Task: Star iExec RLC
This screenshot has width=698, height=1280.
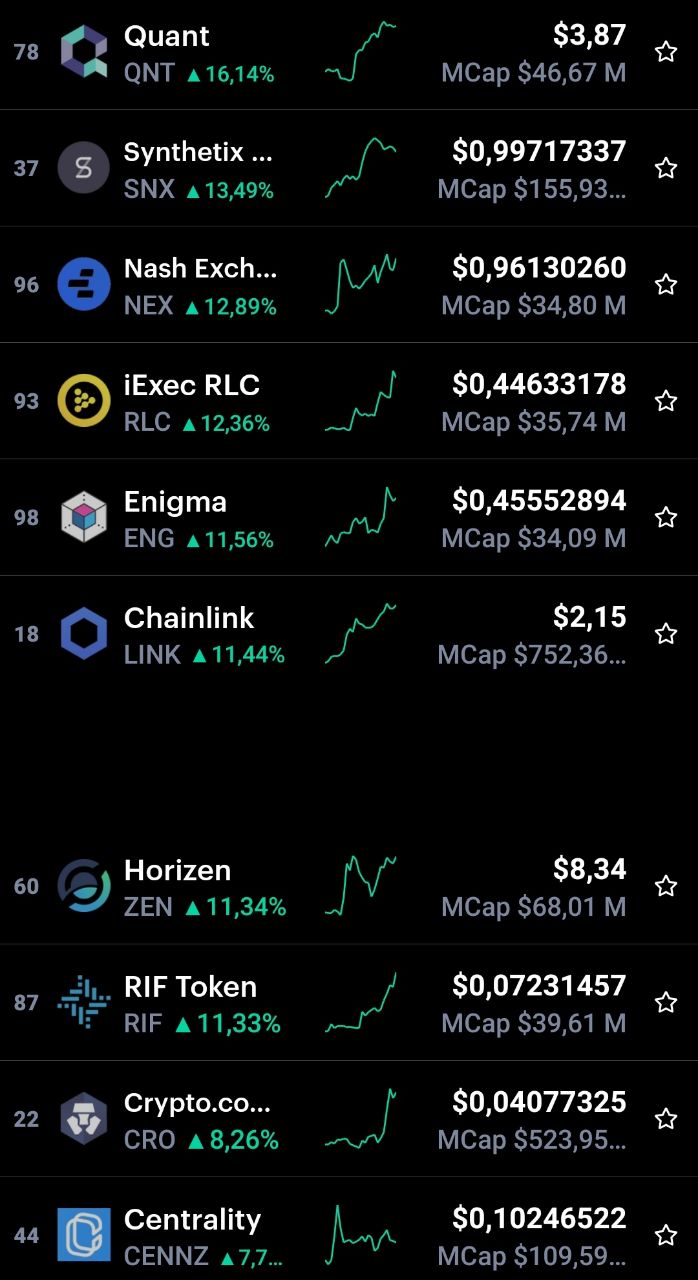Action: (x=666, y=401)
